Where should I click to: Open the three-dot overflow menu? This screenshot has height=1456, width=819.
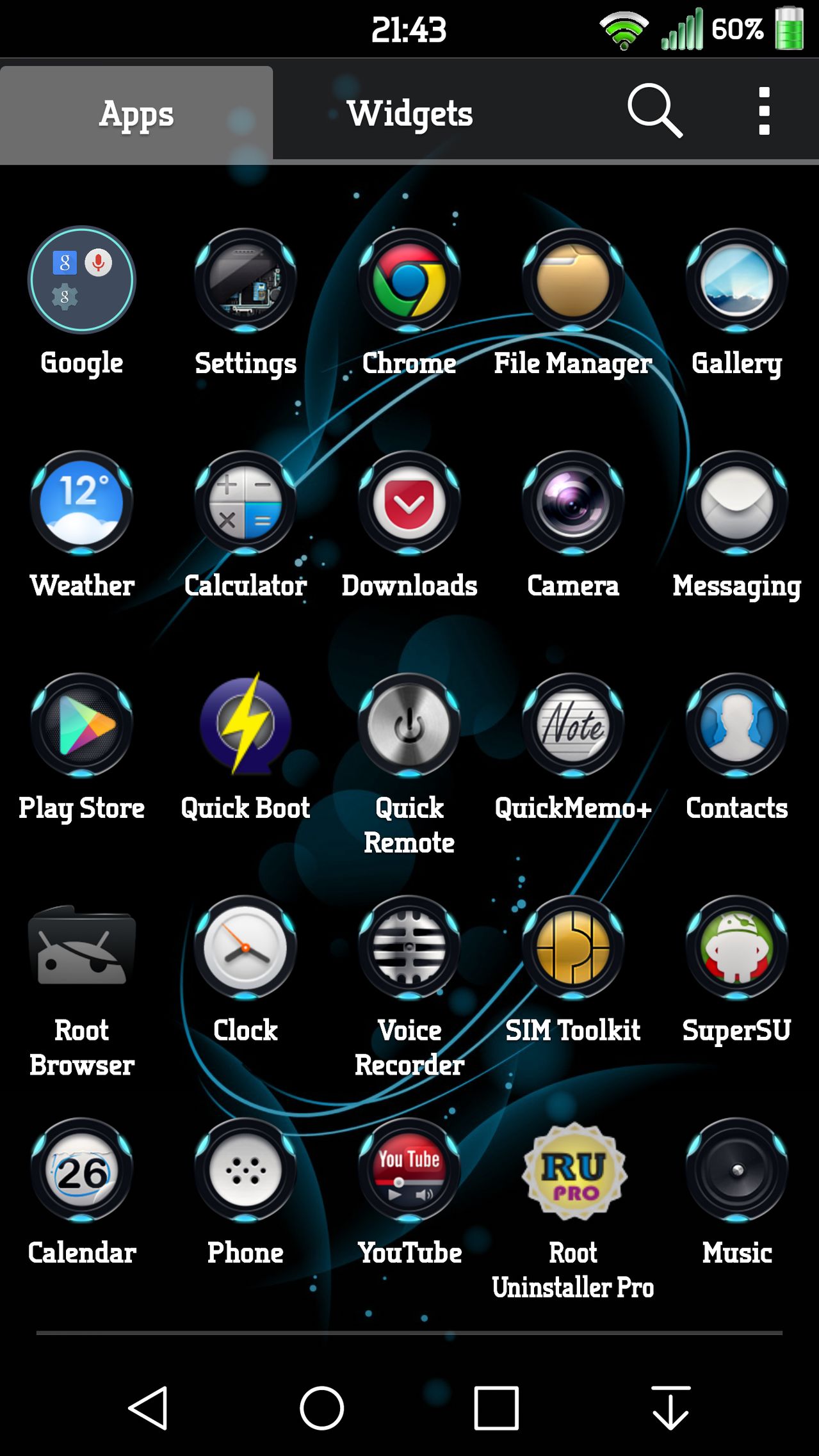(763, 111)
